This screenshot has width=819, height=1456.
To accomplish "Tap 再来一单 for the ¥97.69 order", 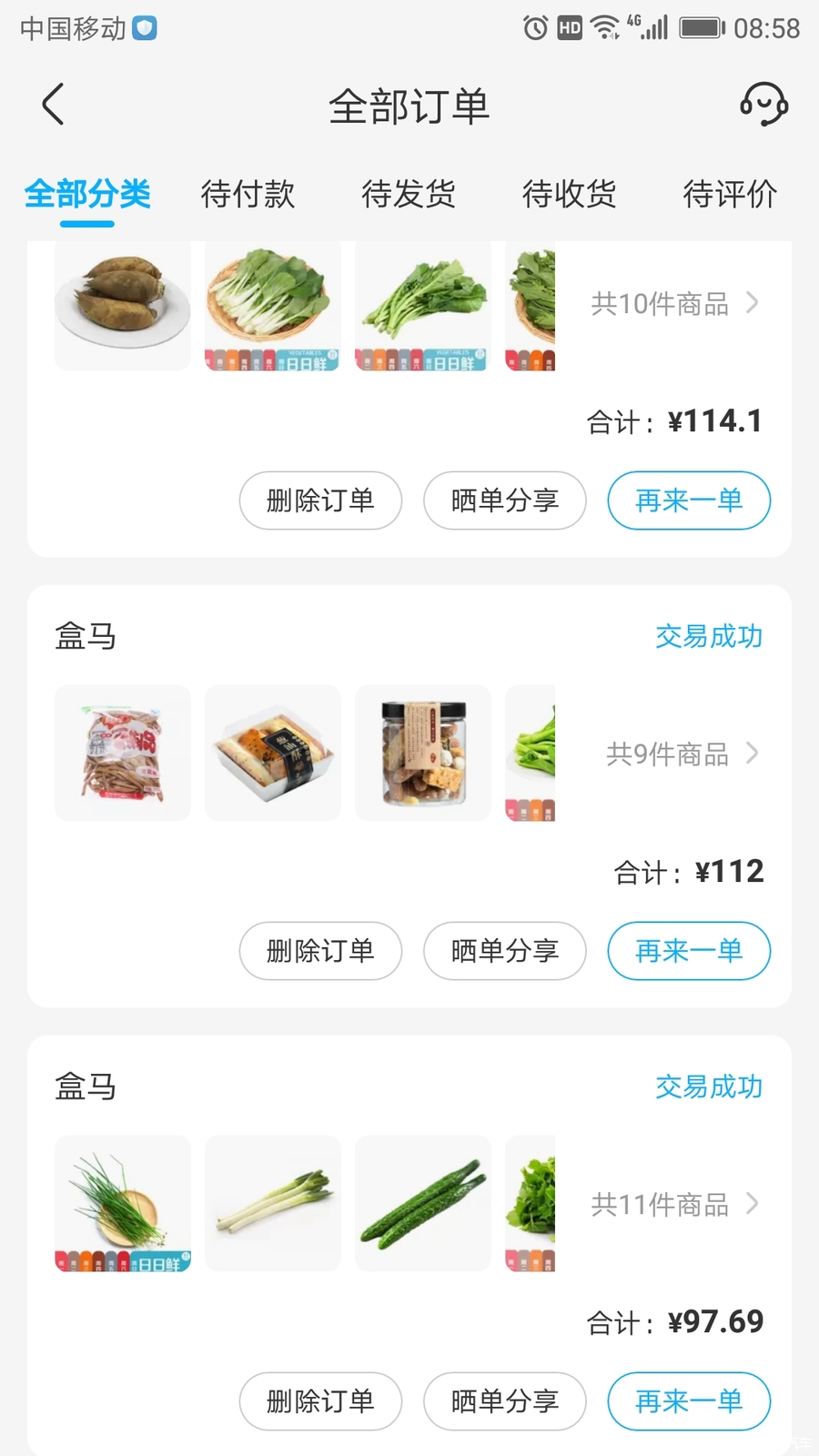I will [689, 1401].
